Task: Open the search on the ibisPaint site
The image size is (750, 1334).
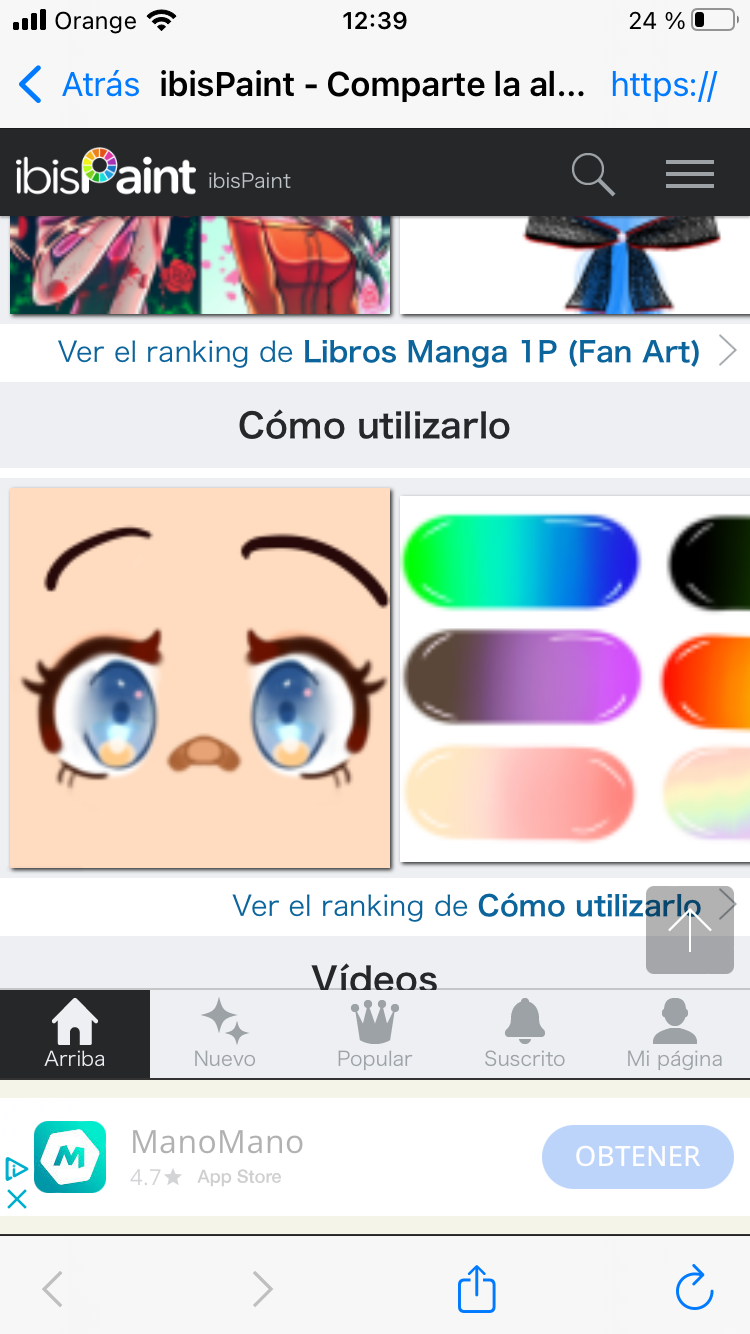Action: point(593,173)
